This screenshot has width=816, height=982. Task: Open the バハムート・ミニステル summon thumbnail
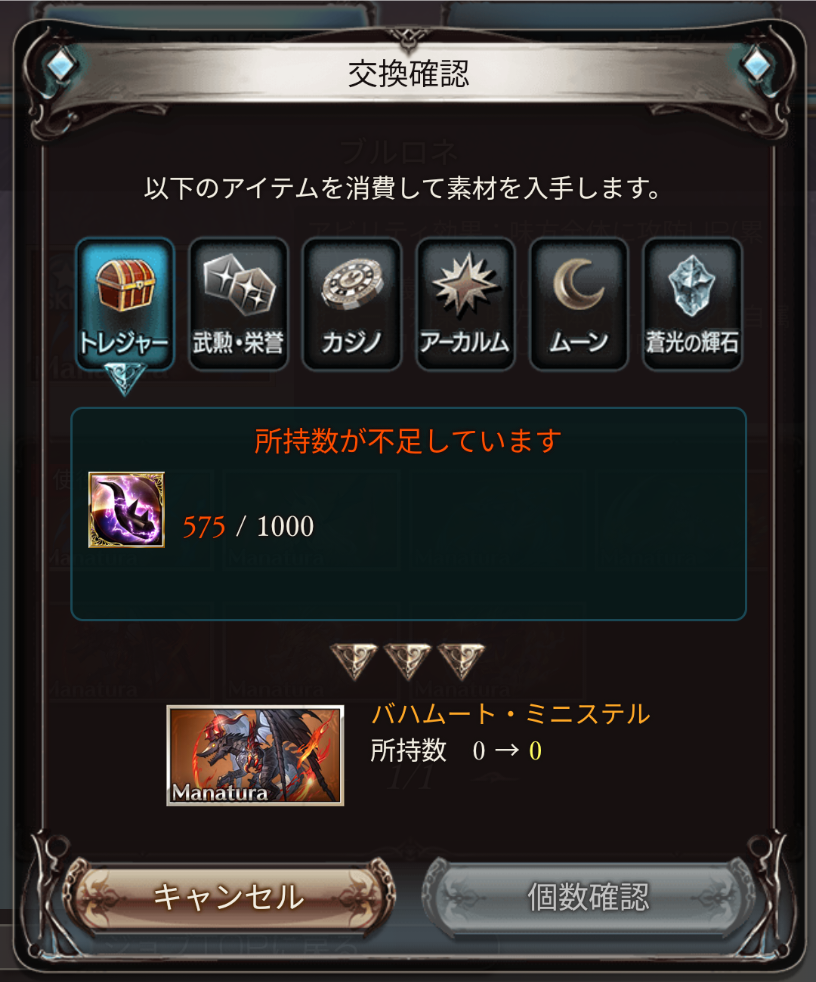[255, 756]
